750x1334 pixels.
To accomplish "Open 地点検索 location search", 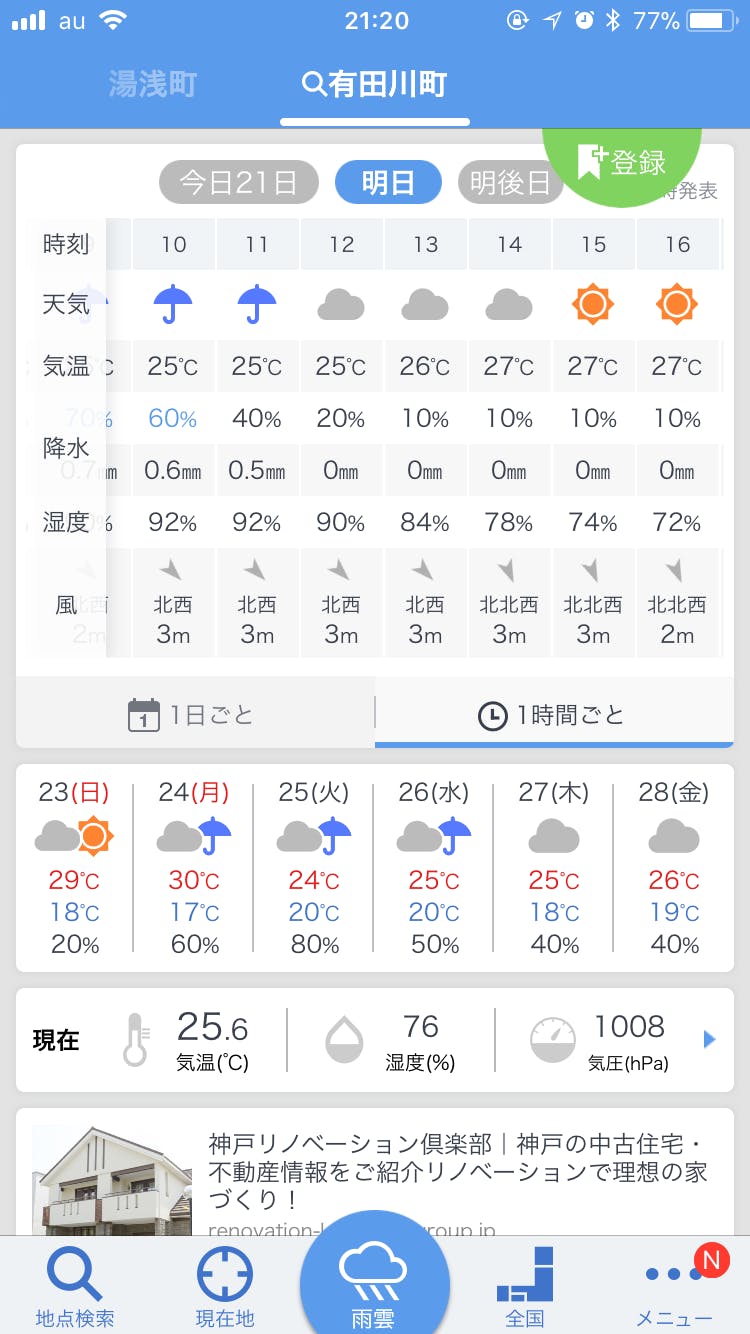I will pos(75,1286).
